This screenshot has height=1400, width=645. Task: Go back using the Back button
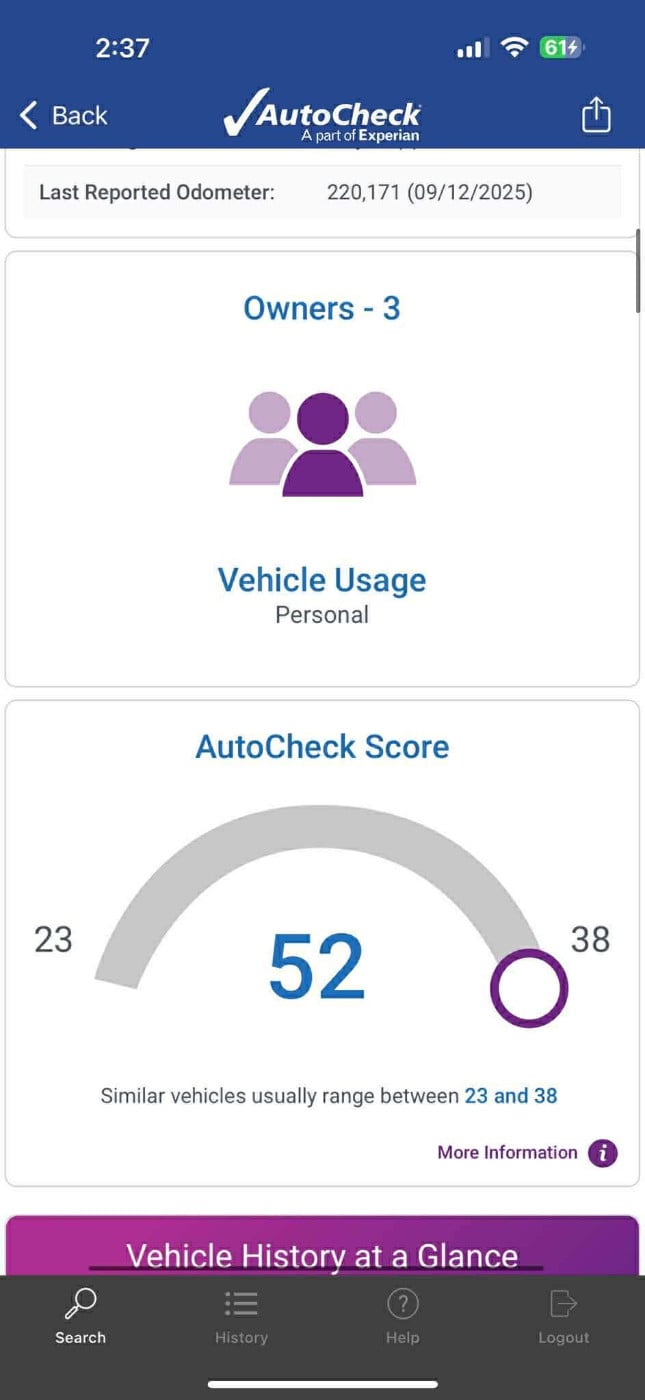[x=63, y=115]
